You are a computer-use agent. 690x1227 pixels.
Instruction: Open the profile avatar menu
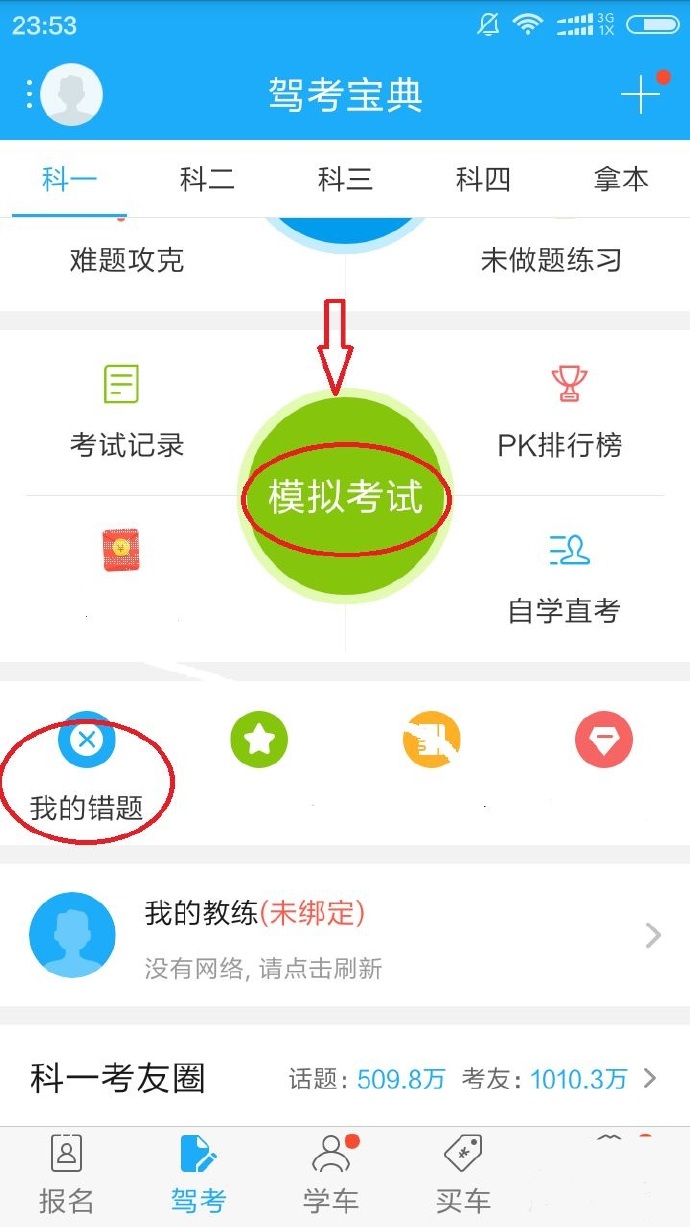[71, 95]
